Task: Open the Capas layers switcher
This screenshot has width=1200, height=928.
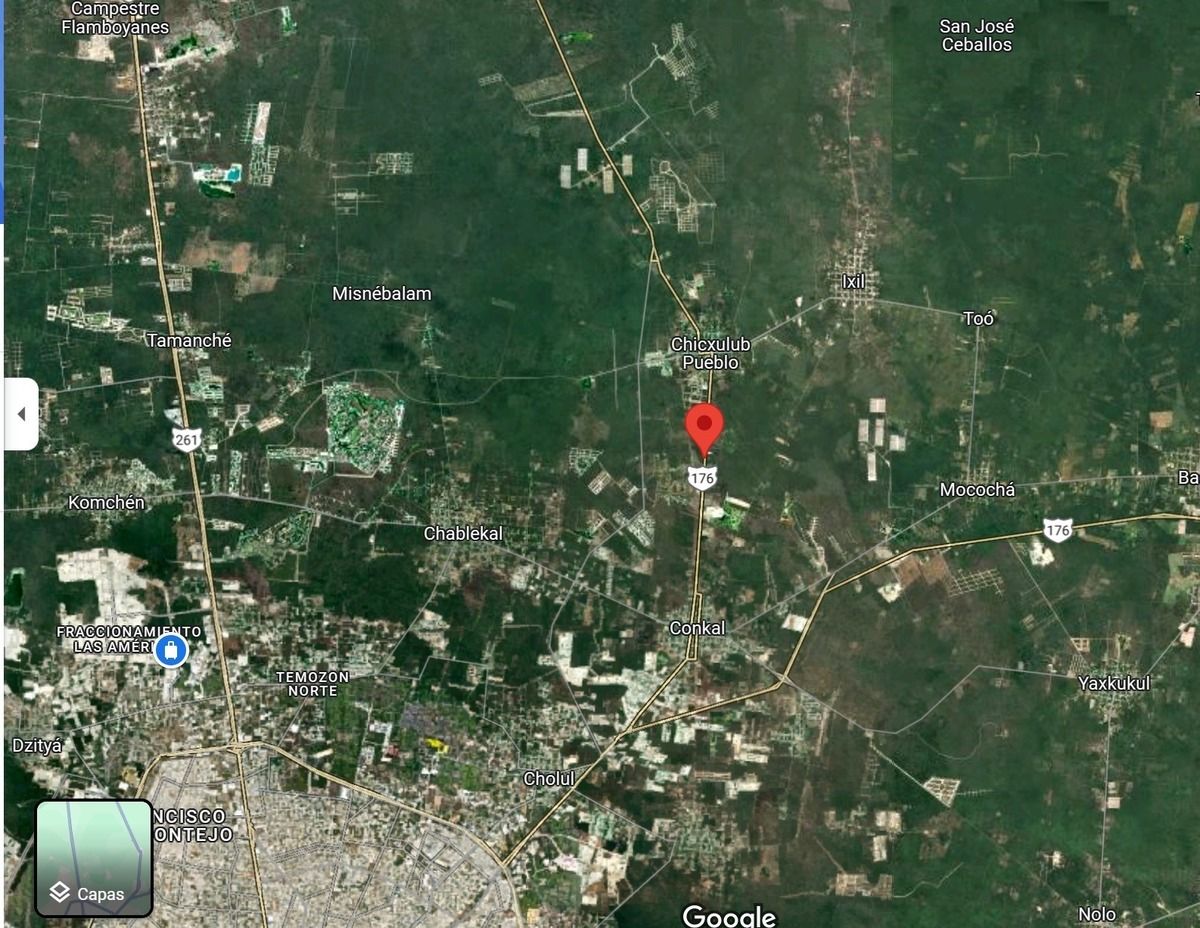Action: click(x=94, y=858)
